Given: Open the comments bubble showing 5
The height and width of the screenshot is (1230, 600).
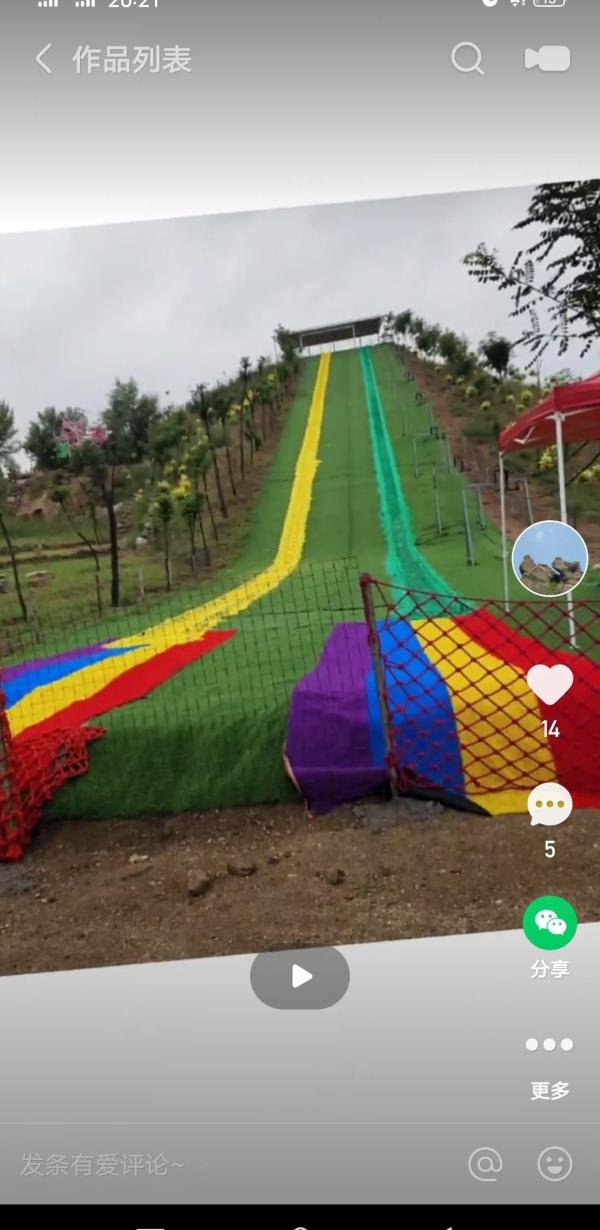Looking at the screenshot, I should 550,805.
